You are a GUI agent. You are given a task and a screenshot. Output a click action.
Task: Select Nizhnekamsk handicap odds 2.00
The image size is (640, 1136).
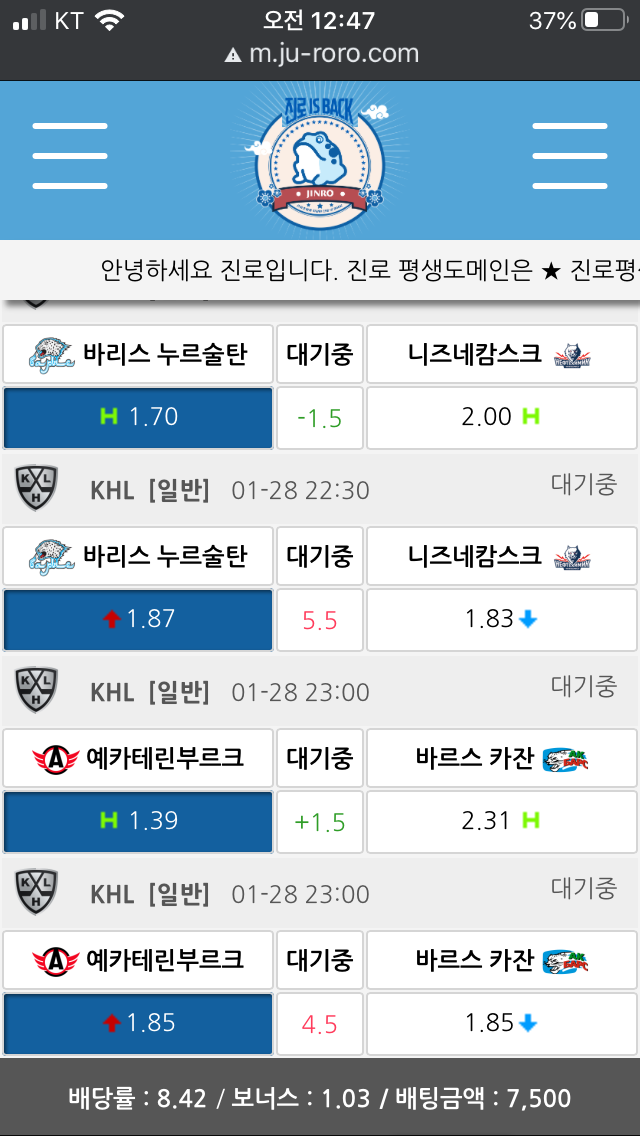tap(501, 417)
